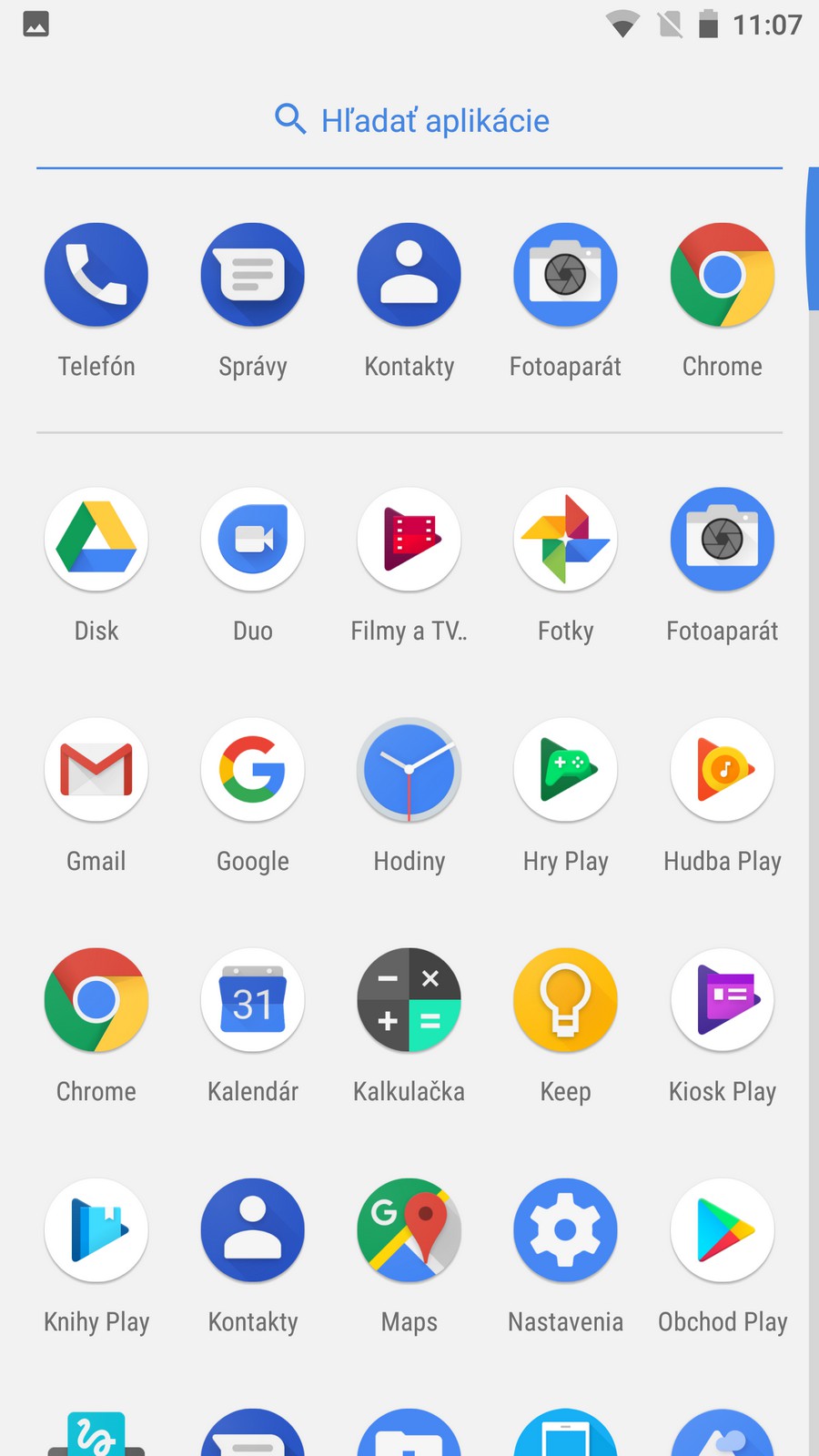Open Nastavenia settings
The height and width of the screenshot is (1456, 819).
tap(566, 1230)
